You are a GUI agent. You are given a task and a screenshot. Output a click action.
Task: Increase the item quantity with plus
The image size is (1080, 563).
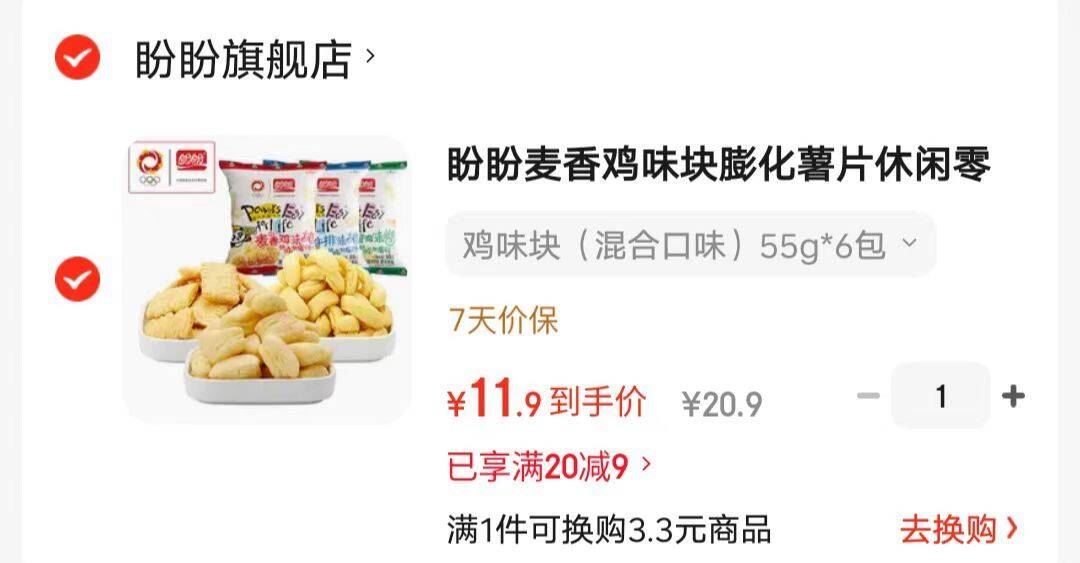(x=1013, y=396)
